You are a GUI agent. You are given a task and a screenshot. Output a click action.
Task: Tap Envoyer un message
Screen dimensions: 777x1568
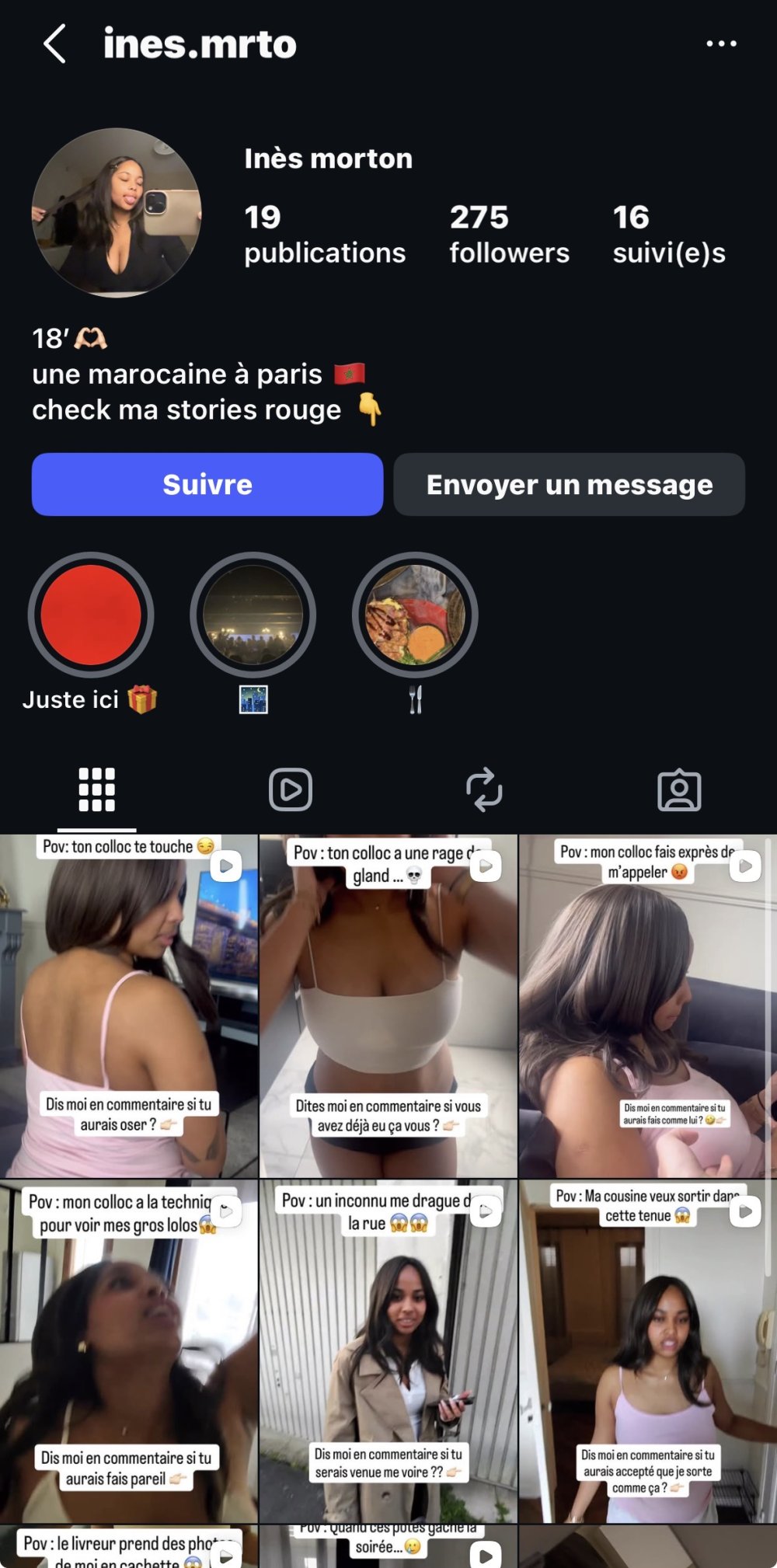pyautogui.click(x=569, y=484)
